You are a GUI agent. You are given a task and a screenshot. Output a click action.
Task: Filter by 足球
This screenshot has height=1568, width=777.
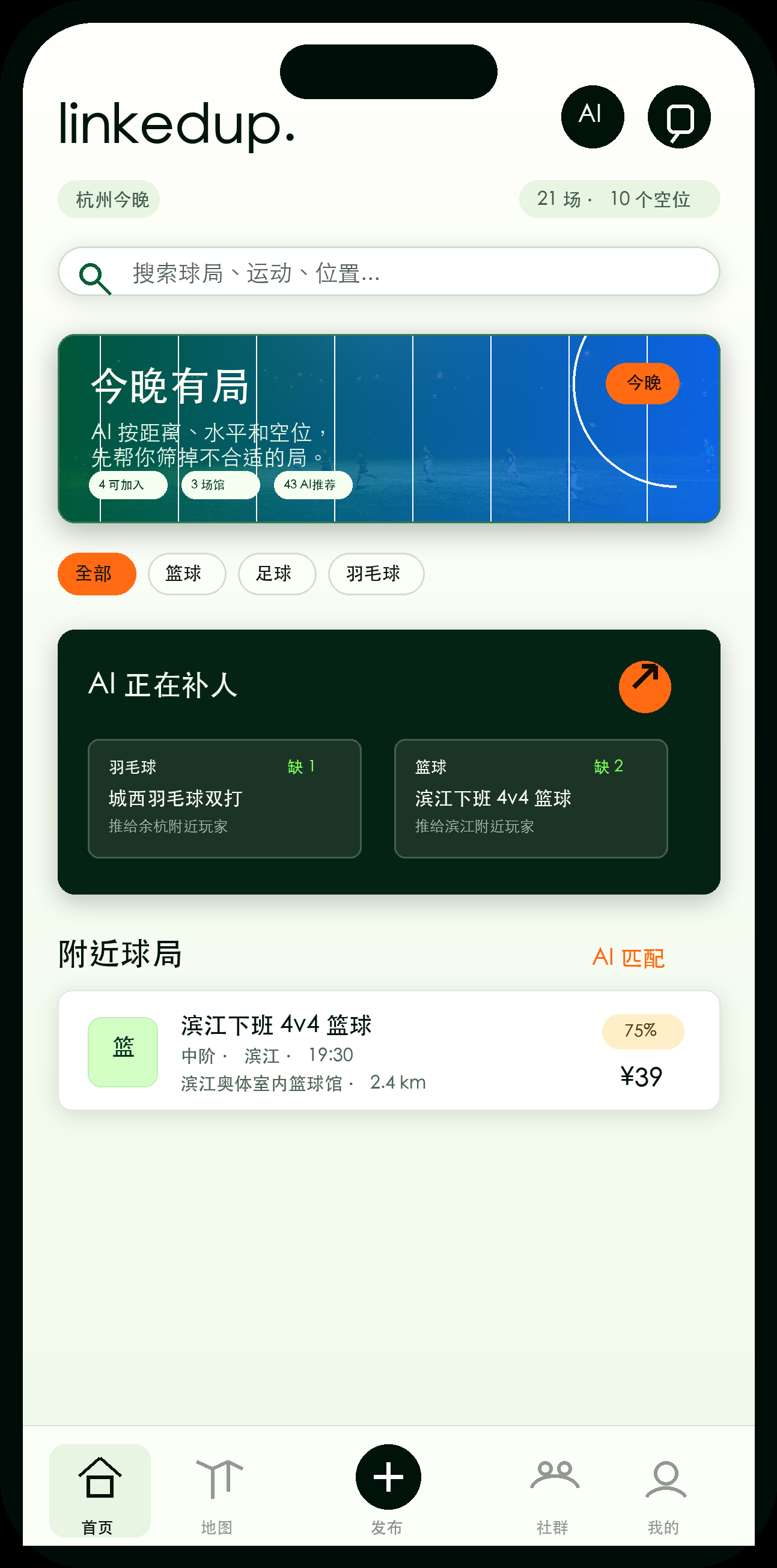tap(276, 573)
